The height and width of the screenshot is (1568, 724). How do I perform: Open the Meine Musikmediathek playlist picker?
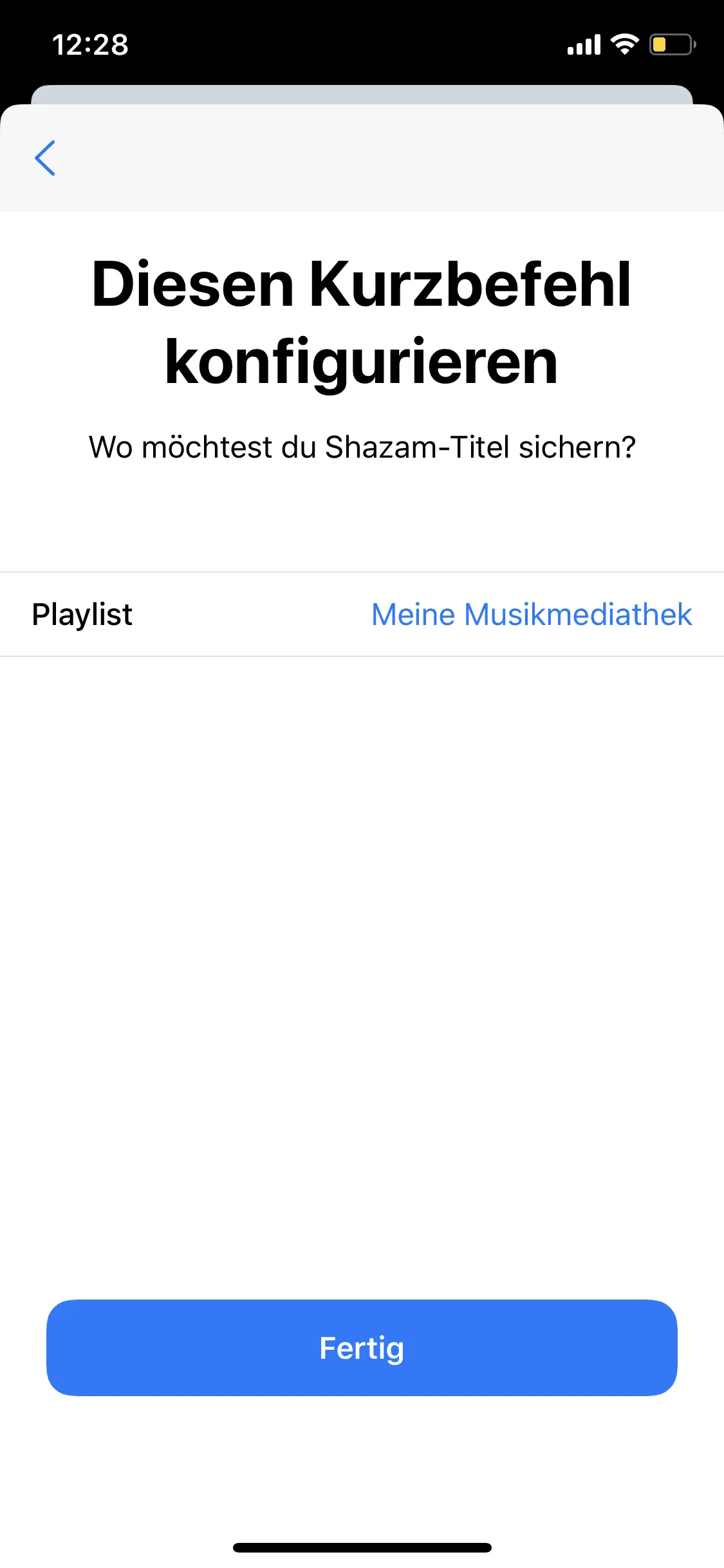tap(532, 614)
